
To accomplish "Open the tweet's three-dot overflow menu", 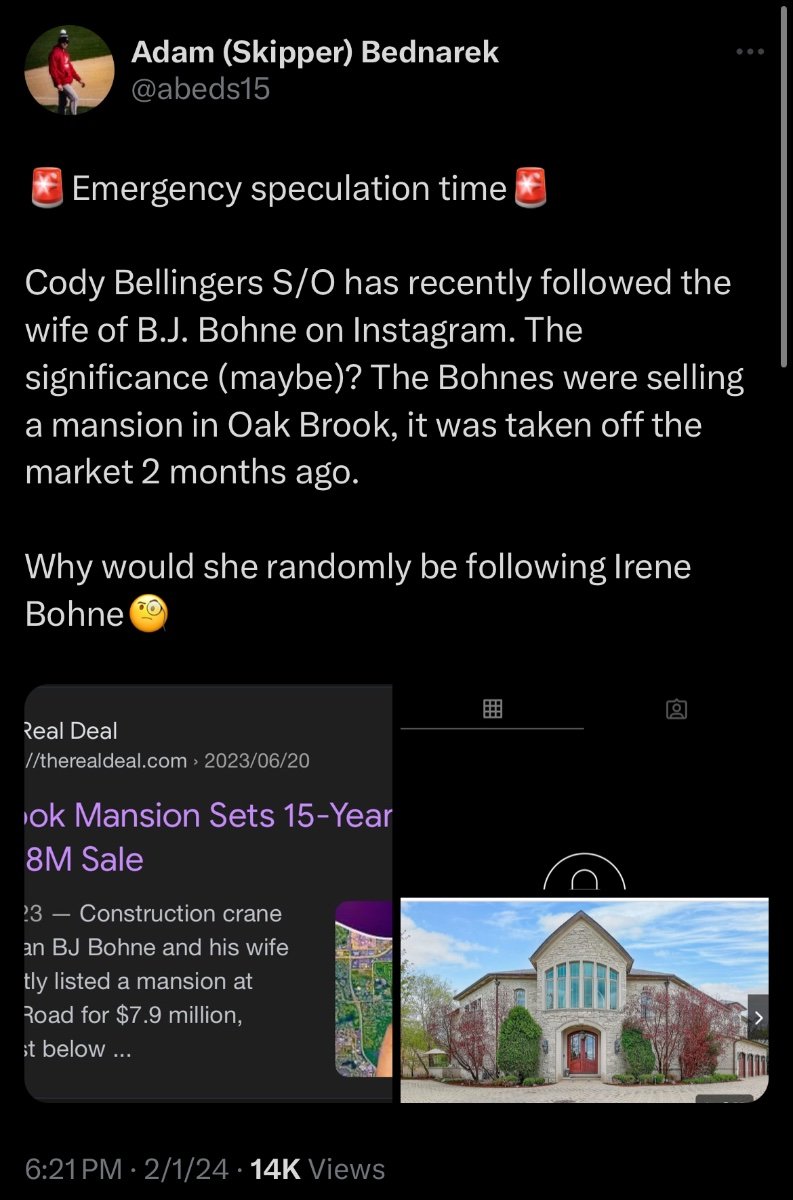I will pyautogui.click(x=750, y=52).
